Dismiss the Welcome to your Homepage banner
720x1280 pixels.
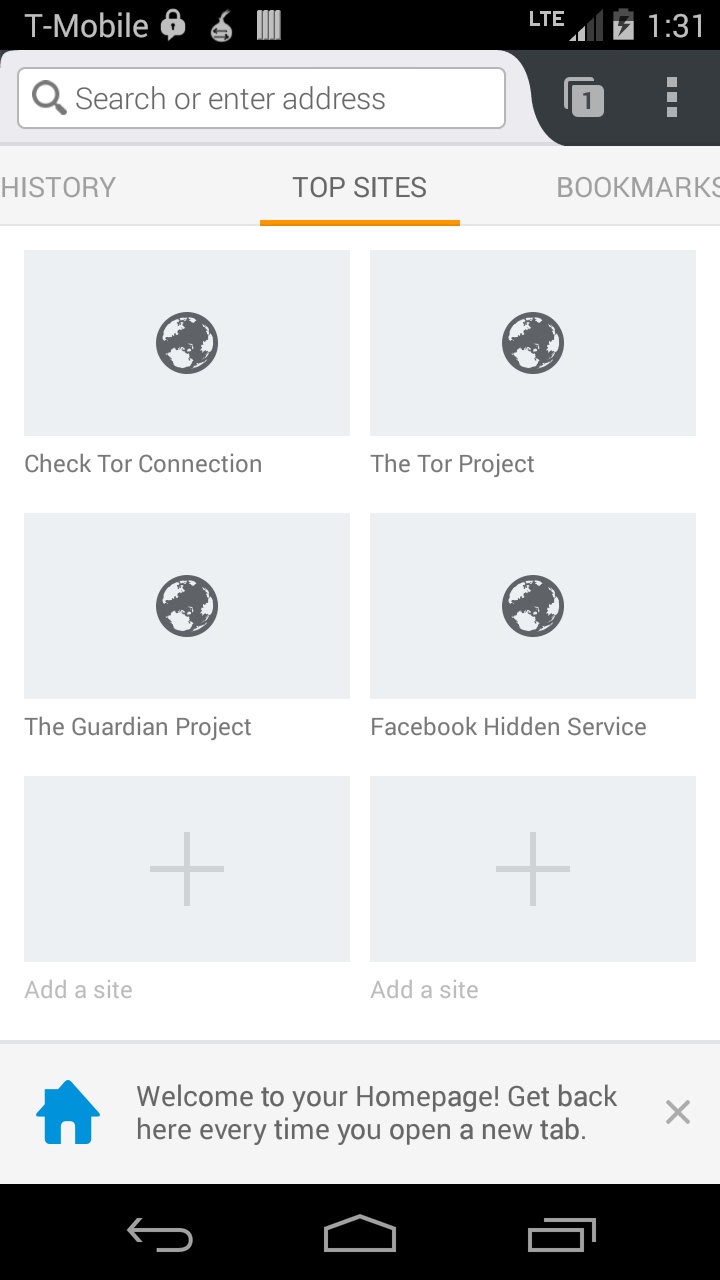678,1112
